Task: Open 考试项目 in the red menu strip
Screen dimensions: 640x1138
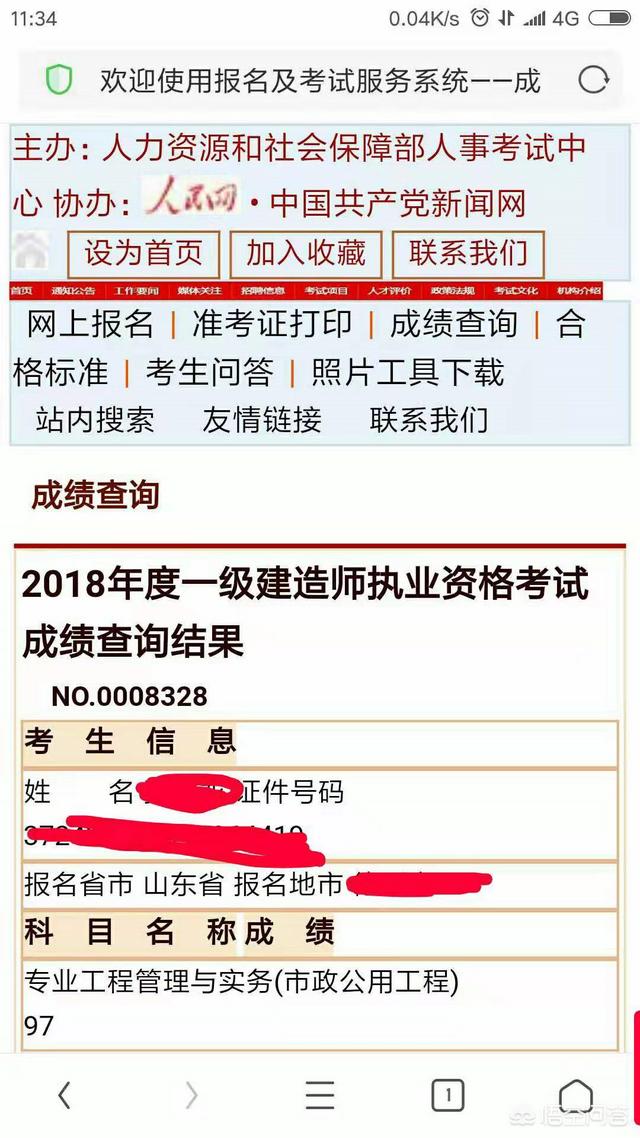Action: point(327,291)
